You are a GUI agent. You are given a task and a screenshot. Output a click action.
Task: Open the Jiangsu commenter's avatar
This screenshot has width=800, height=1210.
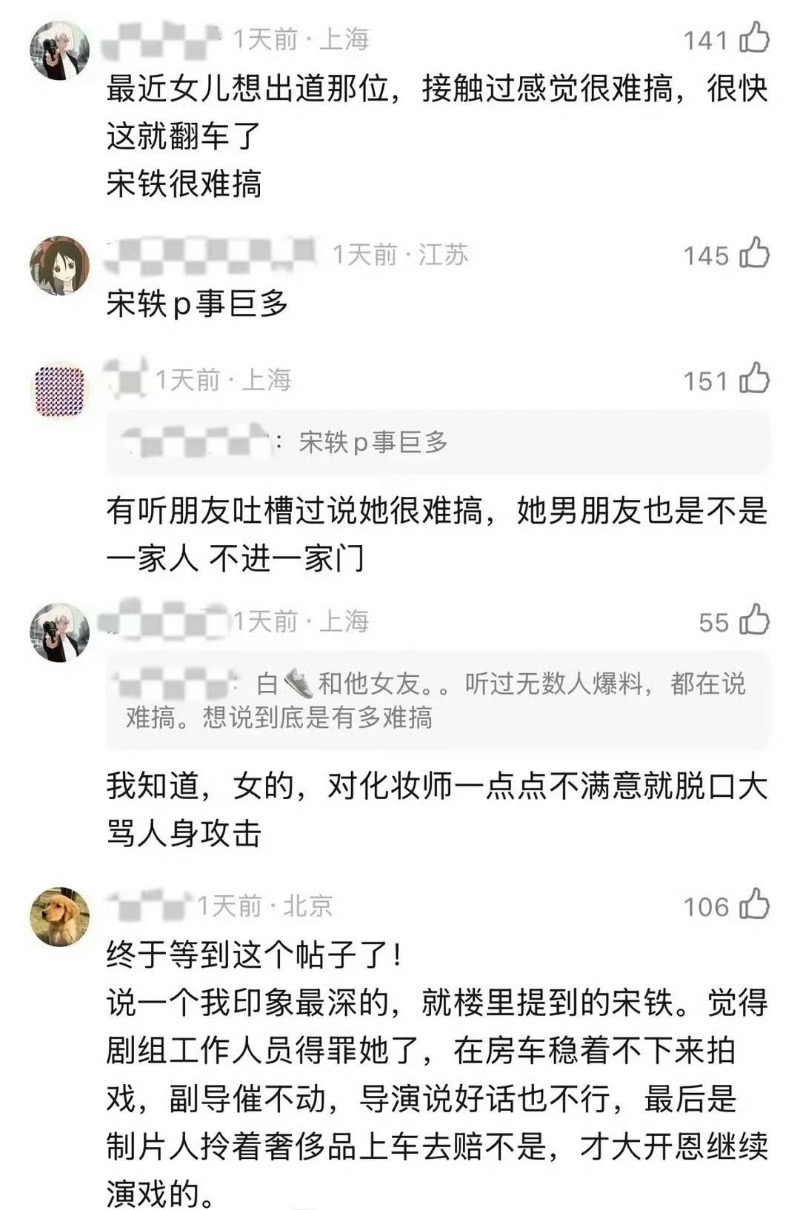61,265
